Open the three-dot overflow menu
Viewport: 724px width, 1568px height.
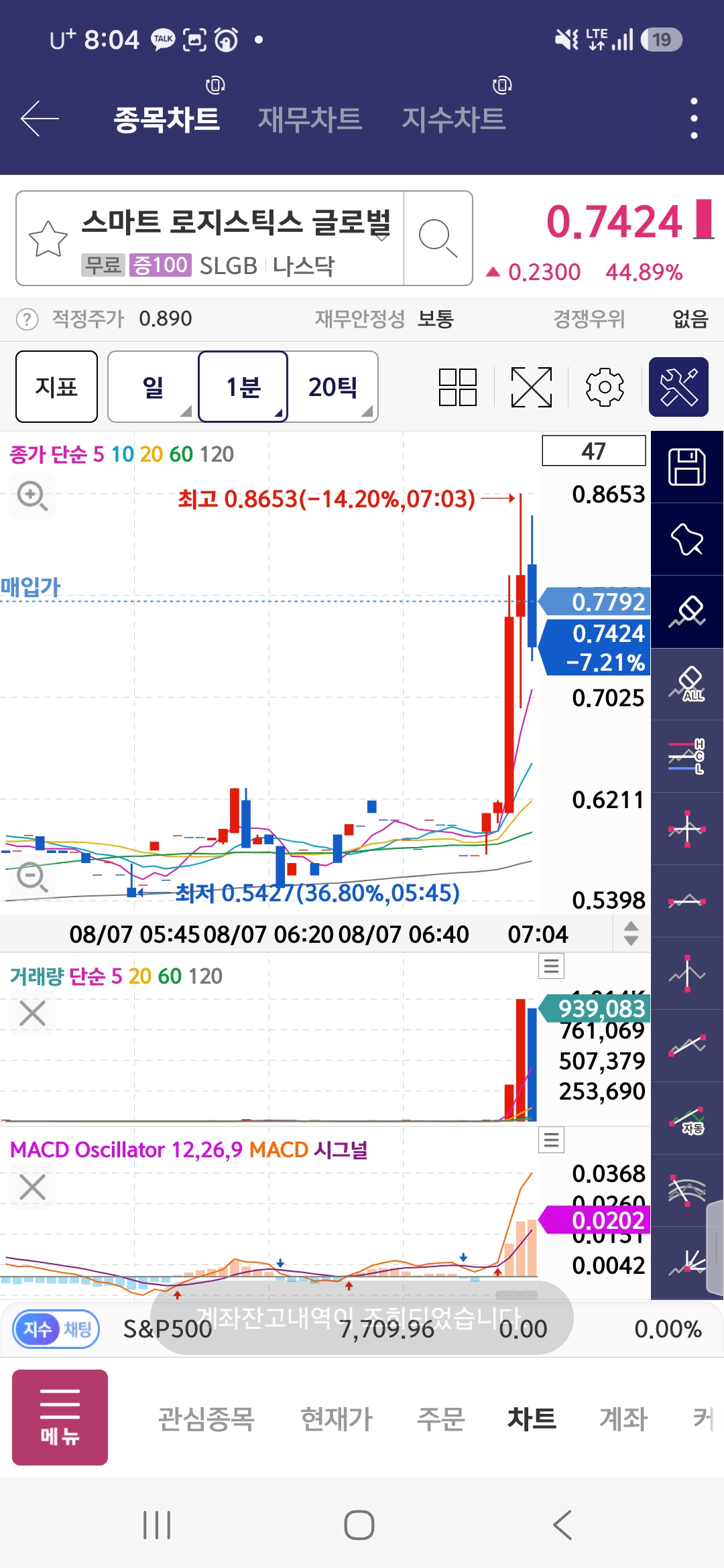click(694, 119)
